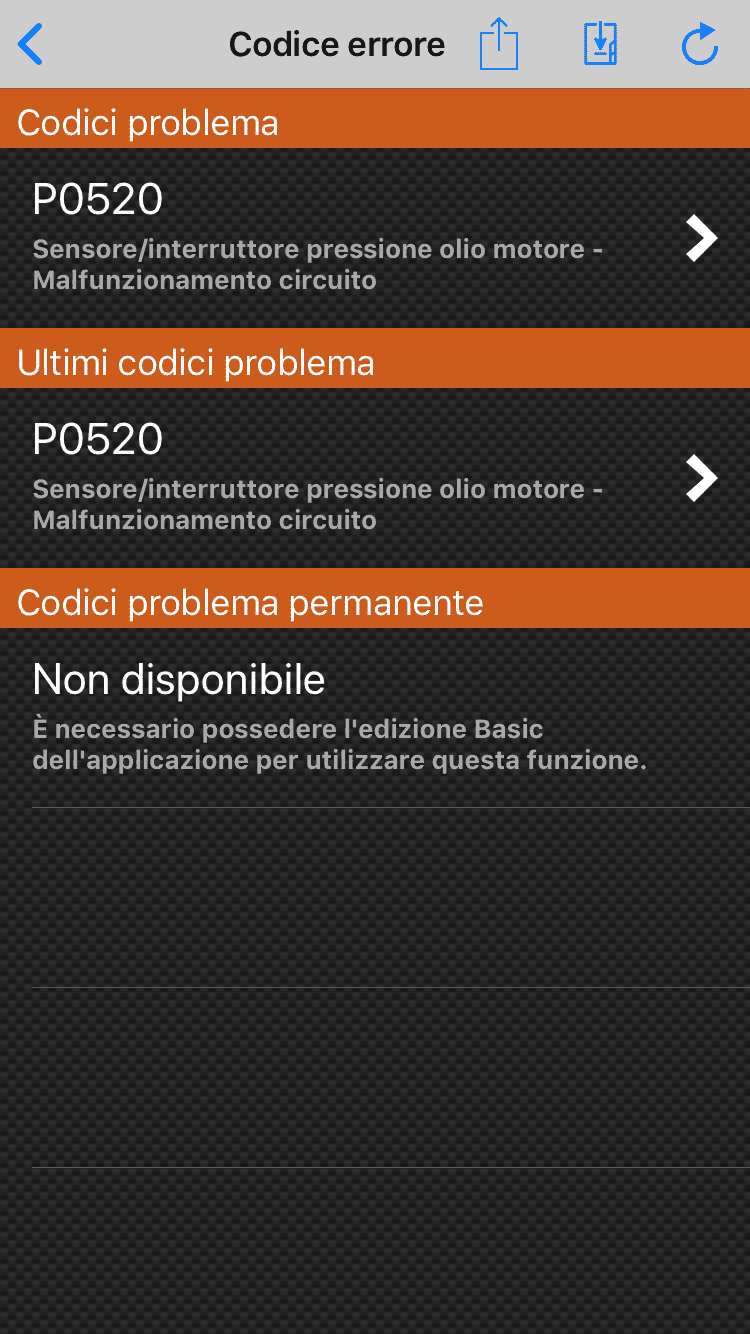Tap the save/download icon in header
The width and height of the screenshot is (750, 1334).
[x=600, y=45]
